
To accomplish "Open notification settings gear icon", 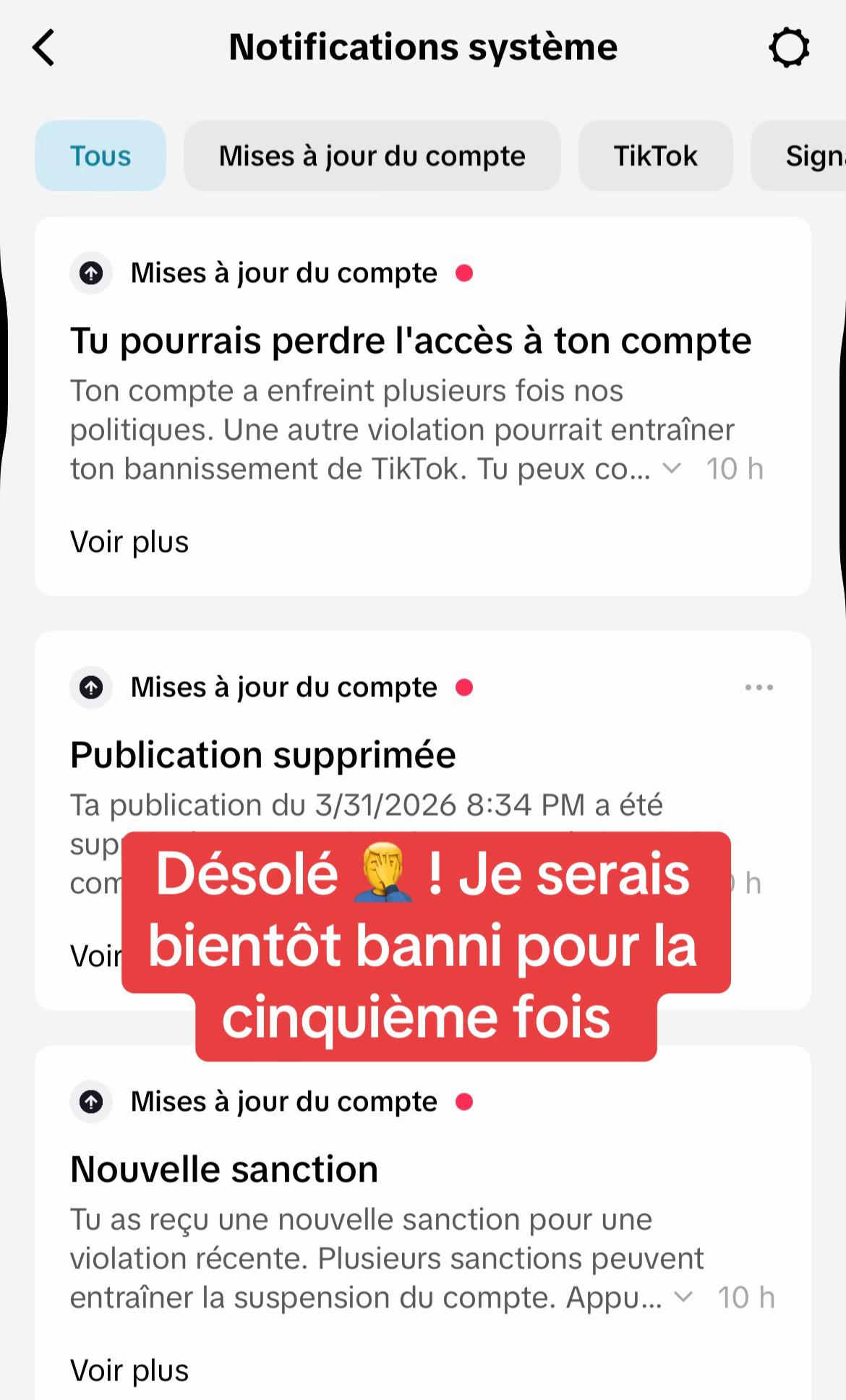I will pos(789,48).
